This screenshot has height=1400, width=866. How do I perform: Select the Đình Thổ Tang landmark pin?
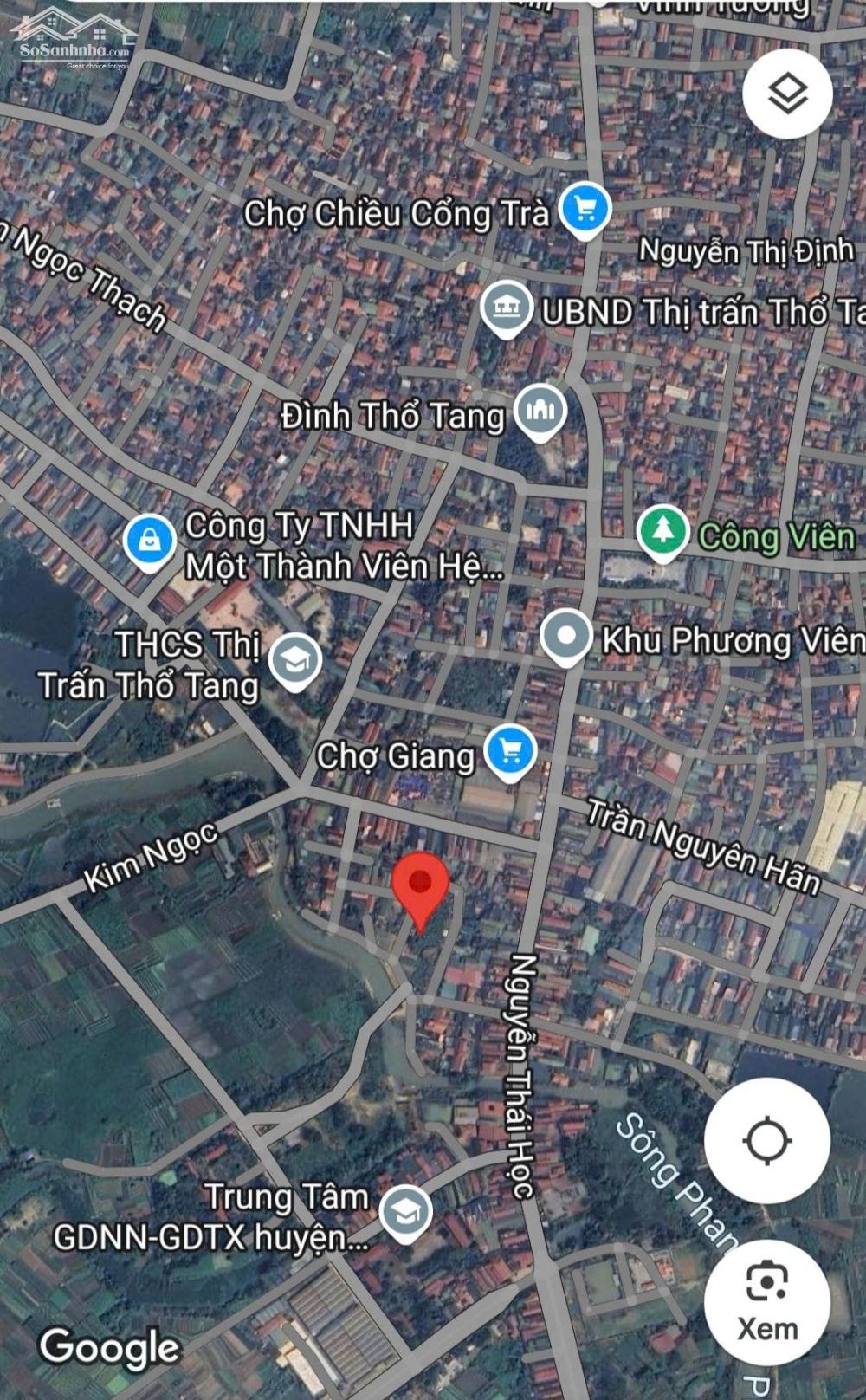click(x=540, y=412)
